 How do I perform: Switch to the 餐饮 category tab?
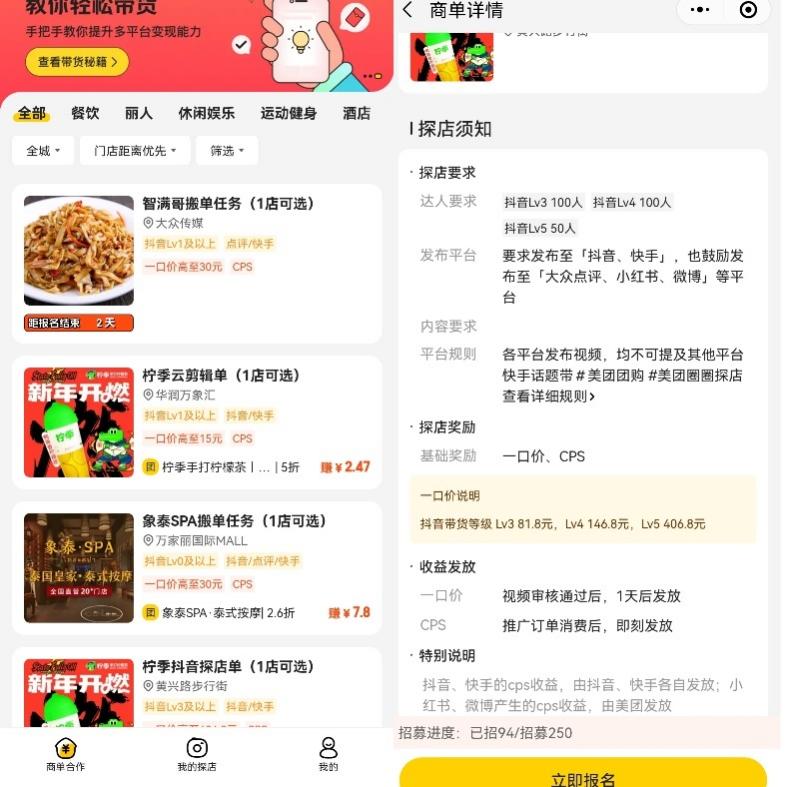click(85, 113)
